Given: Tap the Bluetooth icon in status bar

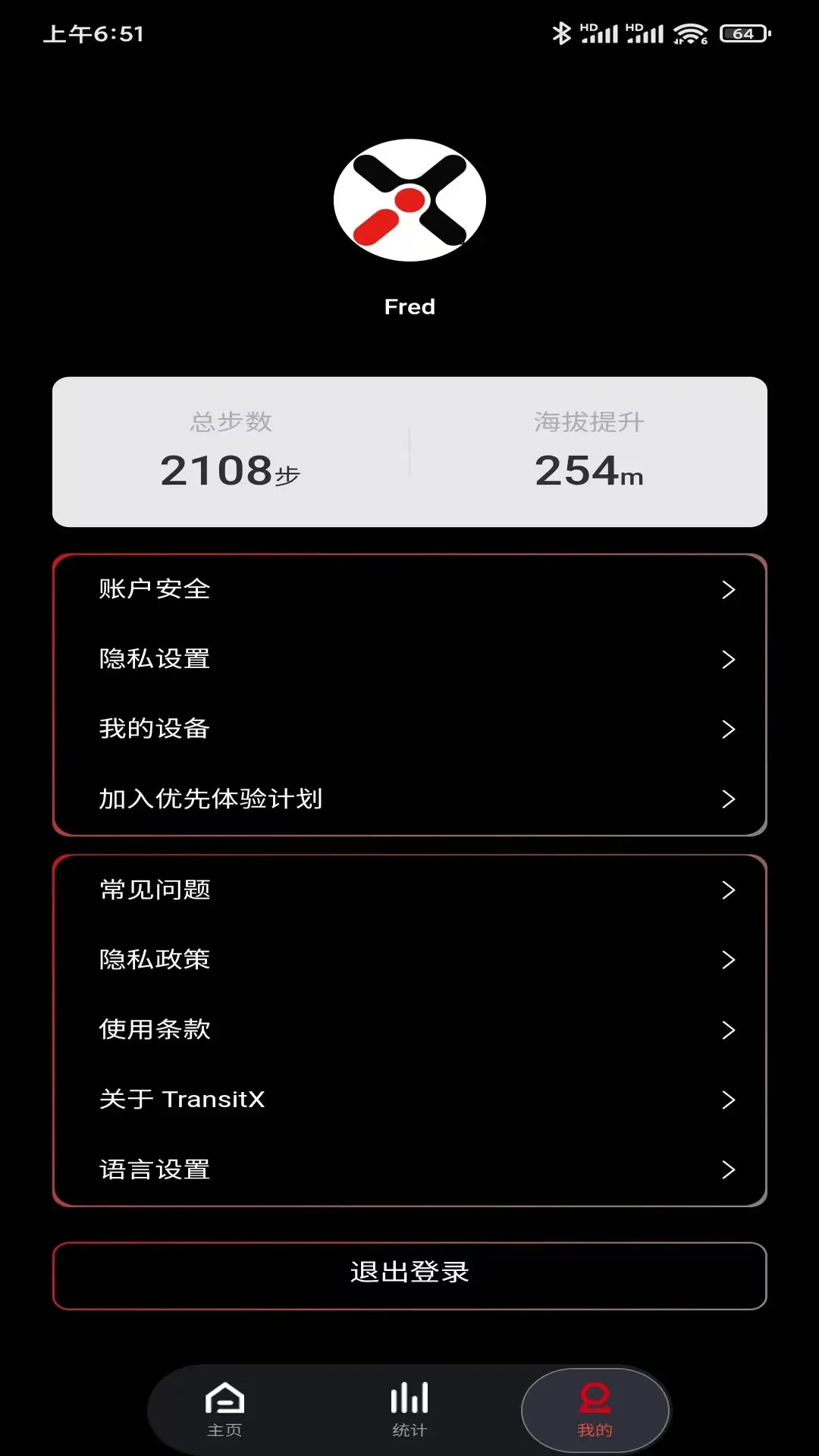Looking at the screenshot, I should [x=561, y=33].
